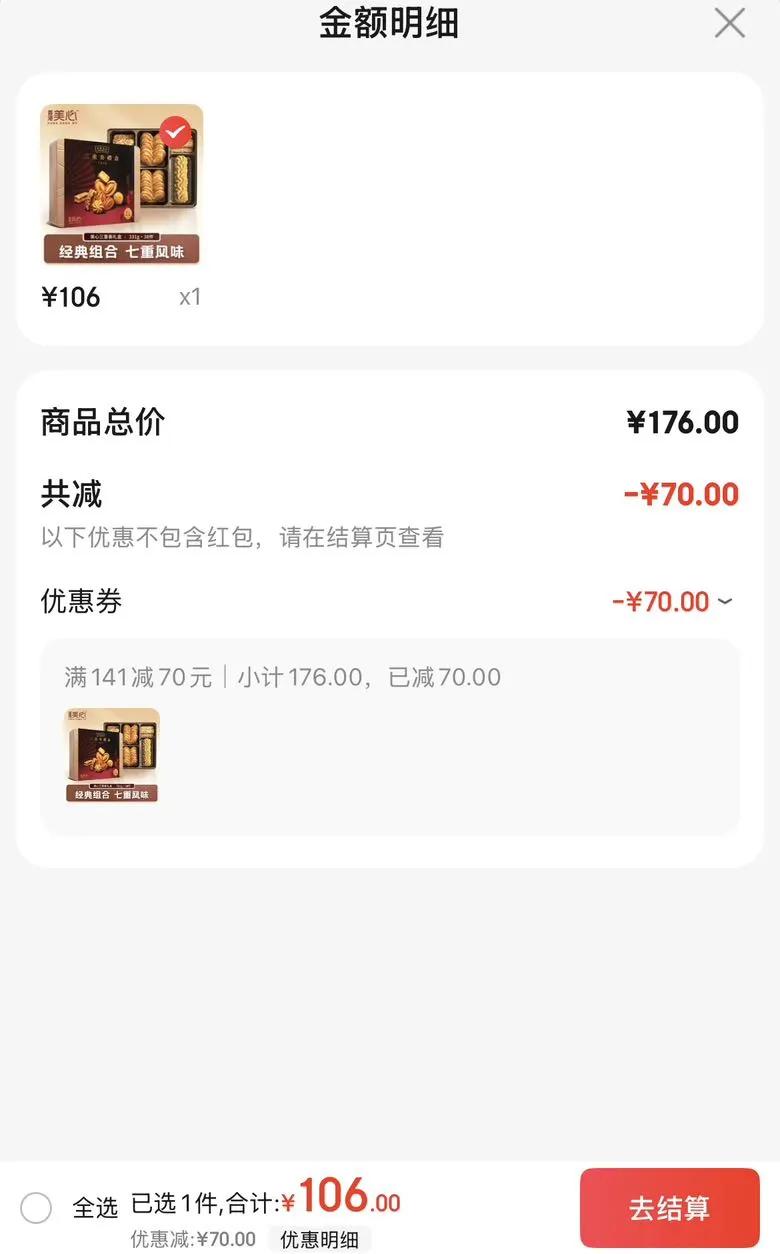Close the 金额明细 panel
This screenshot has height=1254, width=780.
729,22
